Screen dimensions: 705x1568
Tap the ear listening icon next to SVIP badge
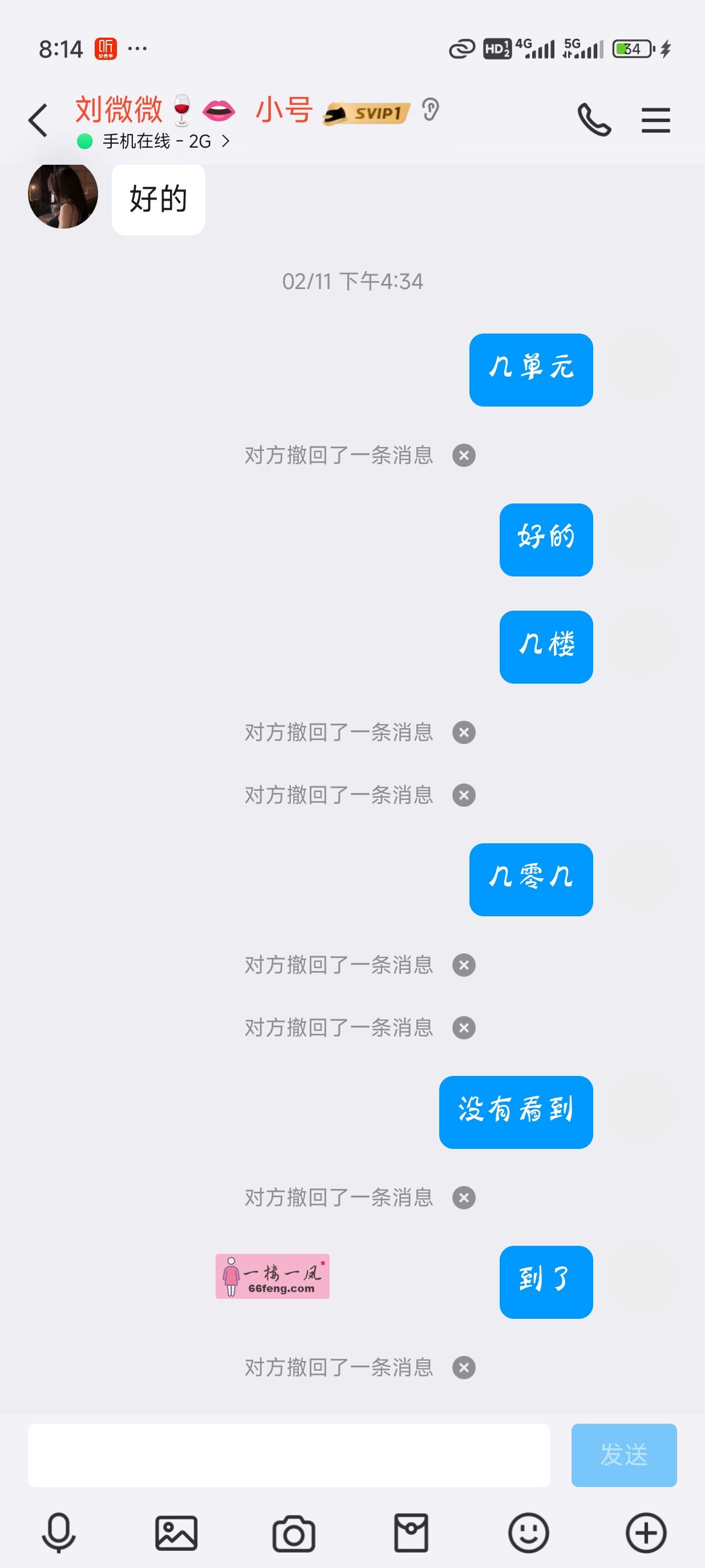point(431,110)
